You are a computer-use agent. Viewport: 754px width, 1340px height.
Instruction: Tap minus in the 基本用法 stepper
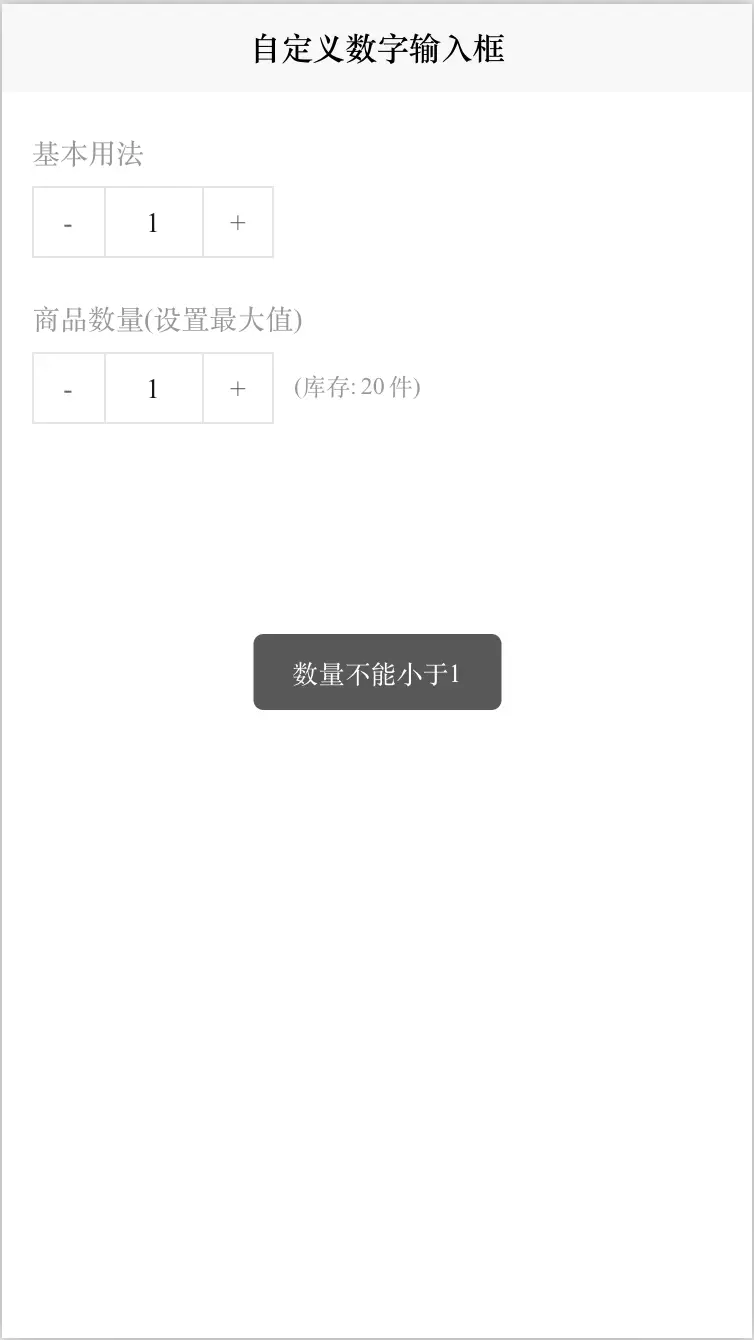[69, 222]
